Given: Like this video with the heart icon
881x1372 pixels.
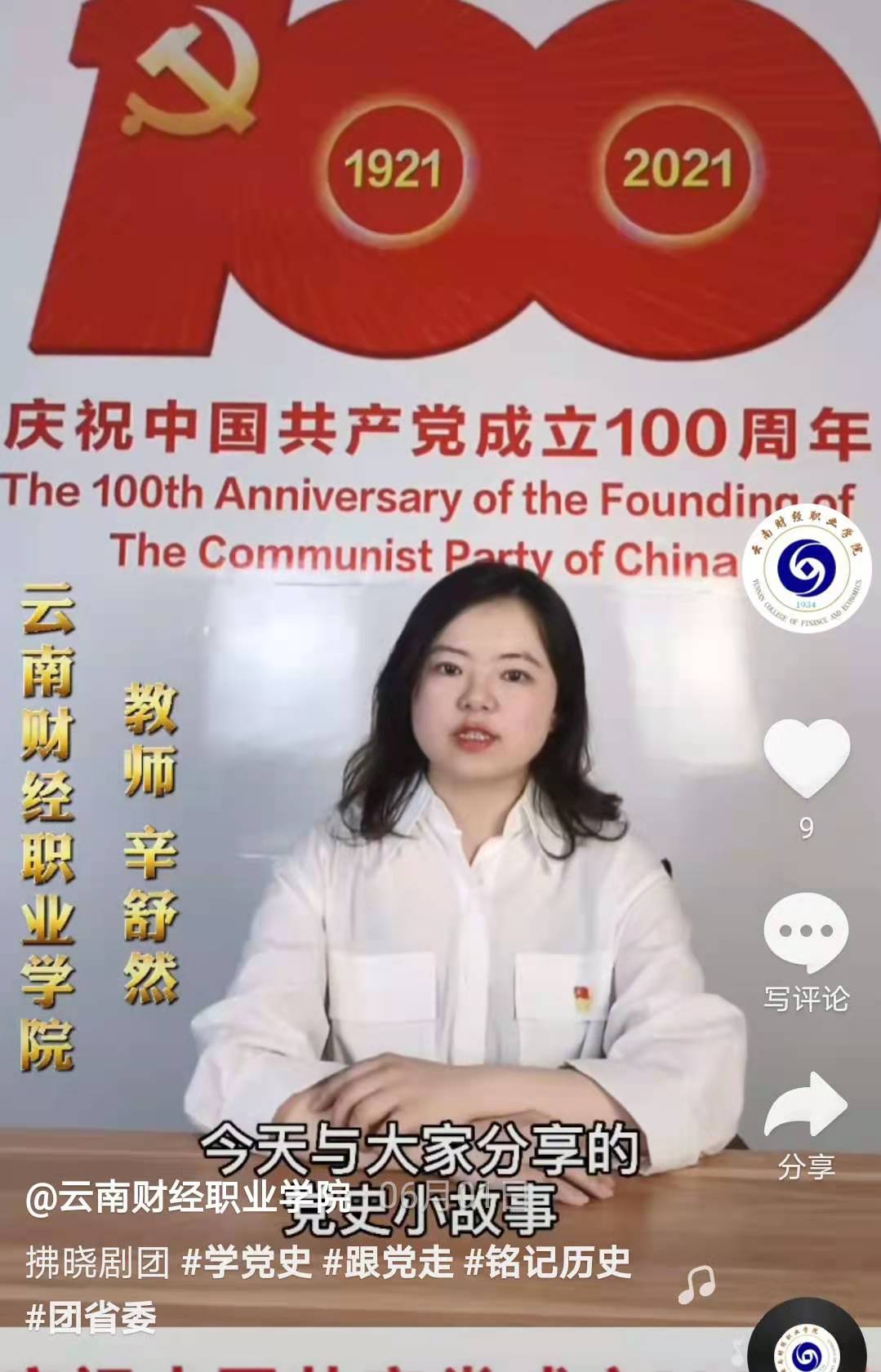Looking at the screenshot, I should click(x=806, y=759).
